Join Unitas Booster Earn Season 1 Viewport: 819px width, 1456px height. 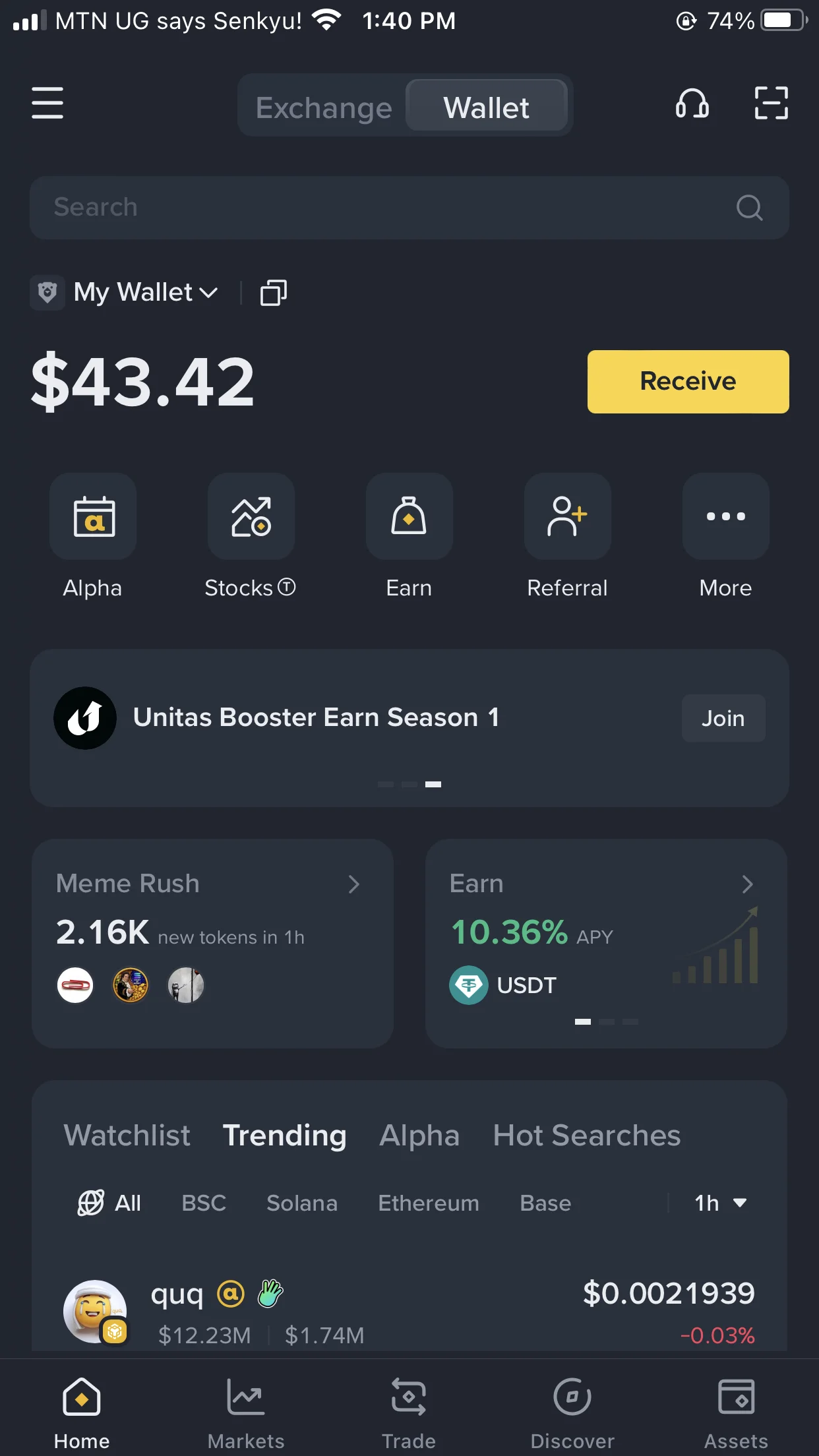tap(723, 718)
